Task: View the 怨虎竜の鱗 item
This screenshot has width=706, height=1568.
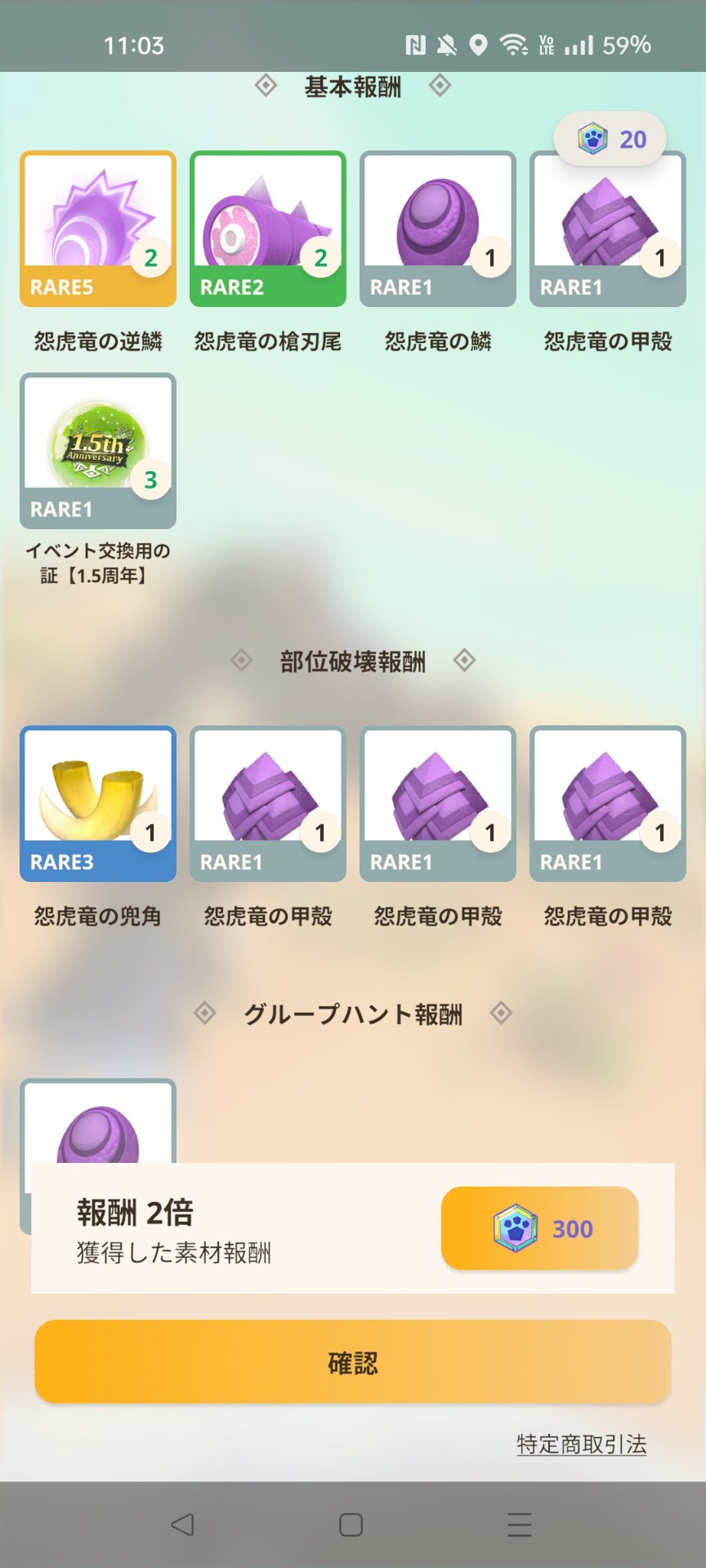Action: point(438,229)
